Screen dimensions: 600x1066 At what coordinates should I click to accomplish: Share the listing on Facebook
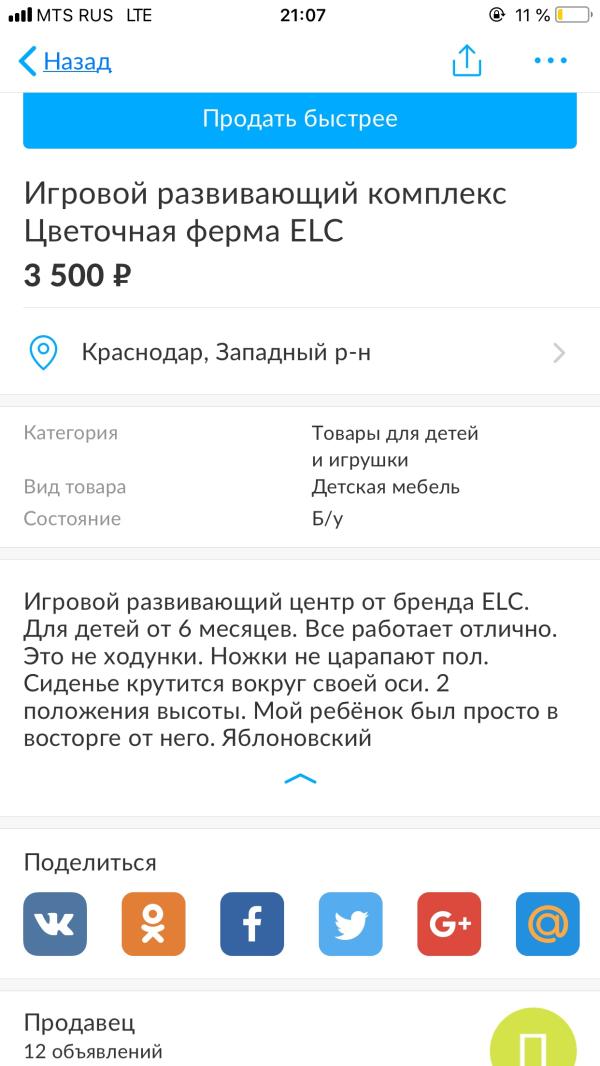pyautogui.click(x=252, y=924)
